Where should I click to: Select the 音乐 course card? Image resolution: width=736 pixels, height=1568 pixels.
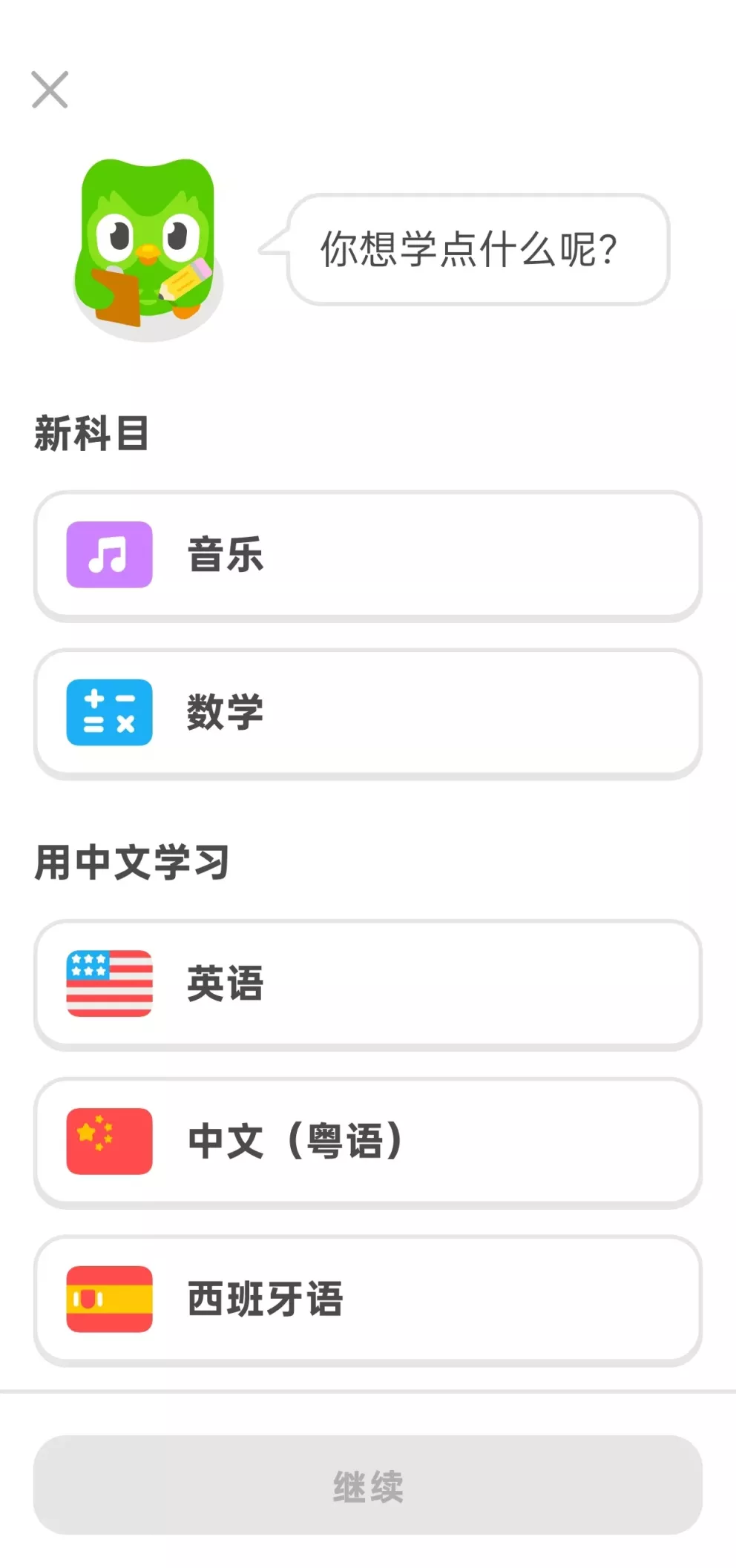point(368,556)
